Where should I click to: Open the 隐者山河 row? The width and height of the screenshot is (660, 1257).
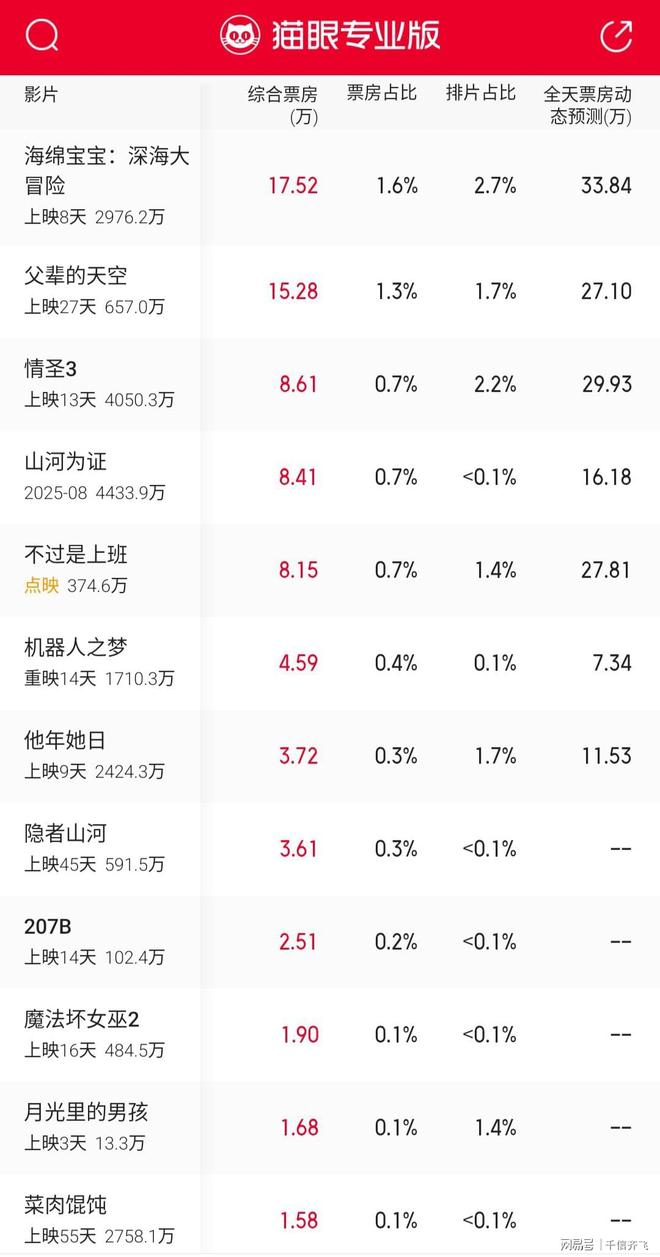(66, 834)
